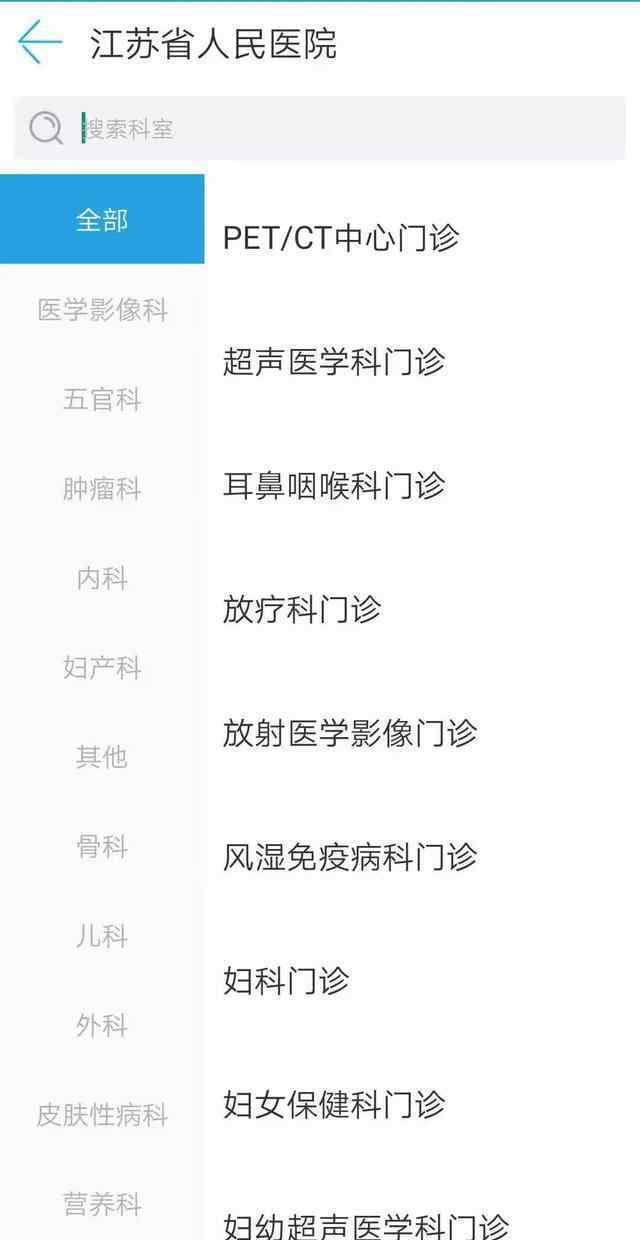640x1240 pixels.
Task: Open 放疗科门诊 department
Action: (x=422, y=610)
